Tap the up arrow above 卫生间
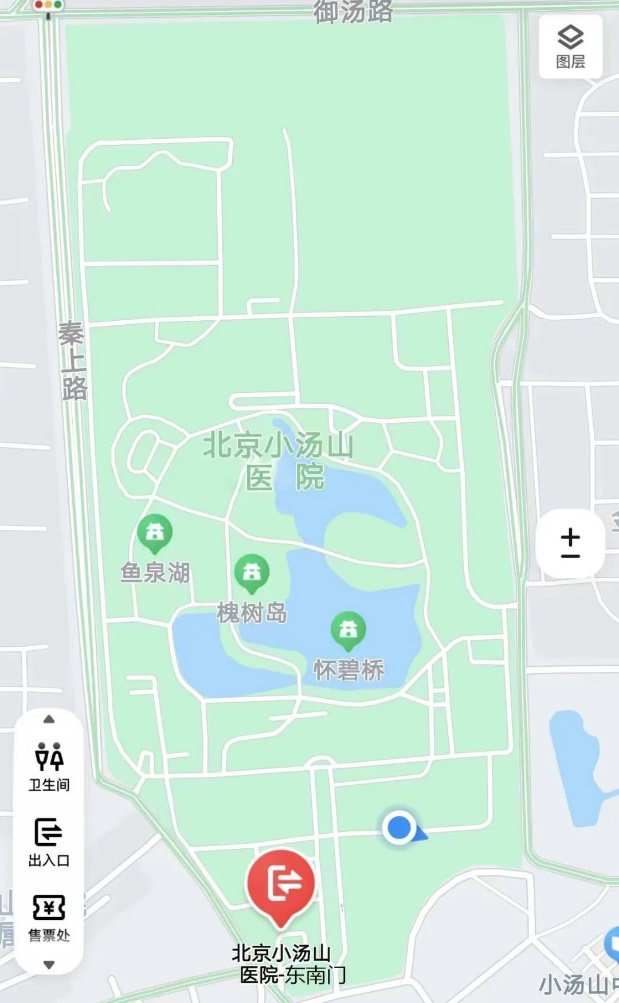This screenshot has width=619, height=1003. [x=49, y=719]
